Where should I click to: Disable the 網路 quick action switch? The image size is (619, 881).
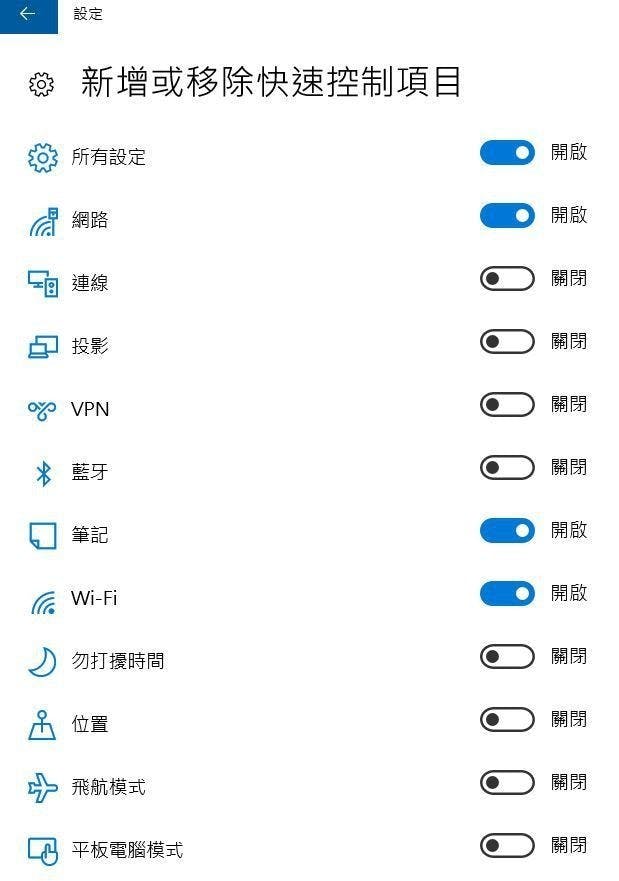click(x=507, y=216)
